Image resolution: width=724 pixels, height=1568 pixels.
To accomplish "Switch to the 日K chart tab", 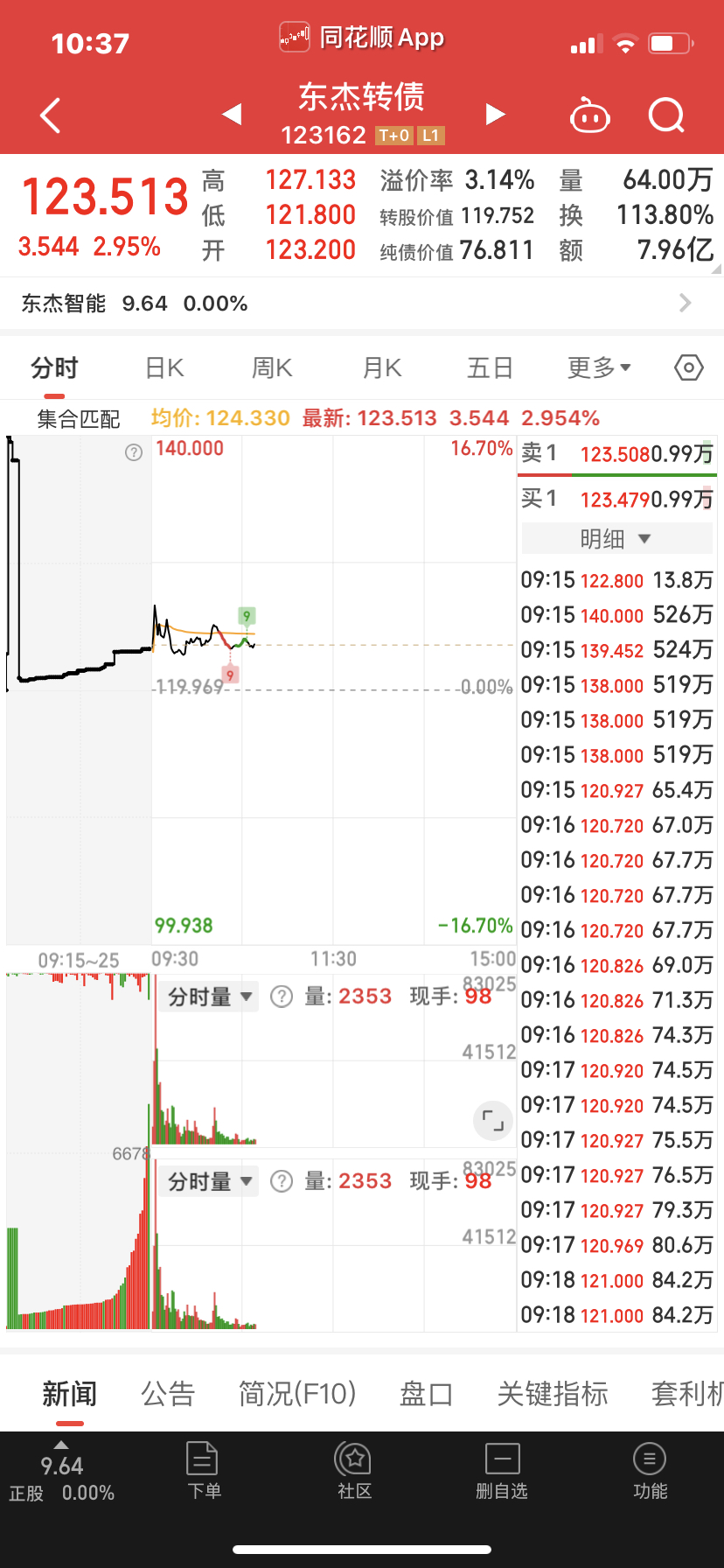I will pos(164,368).
